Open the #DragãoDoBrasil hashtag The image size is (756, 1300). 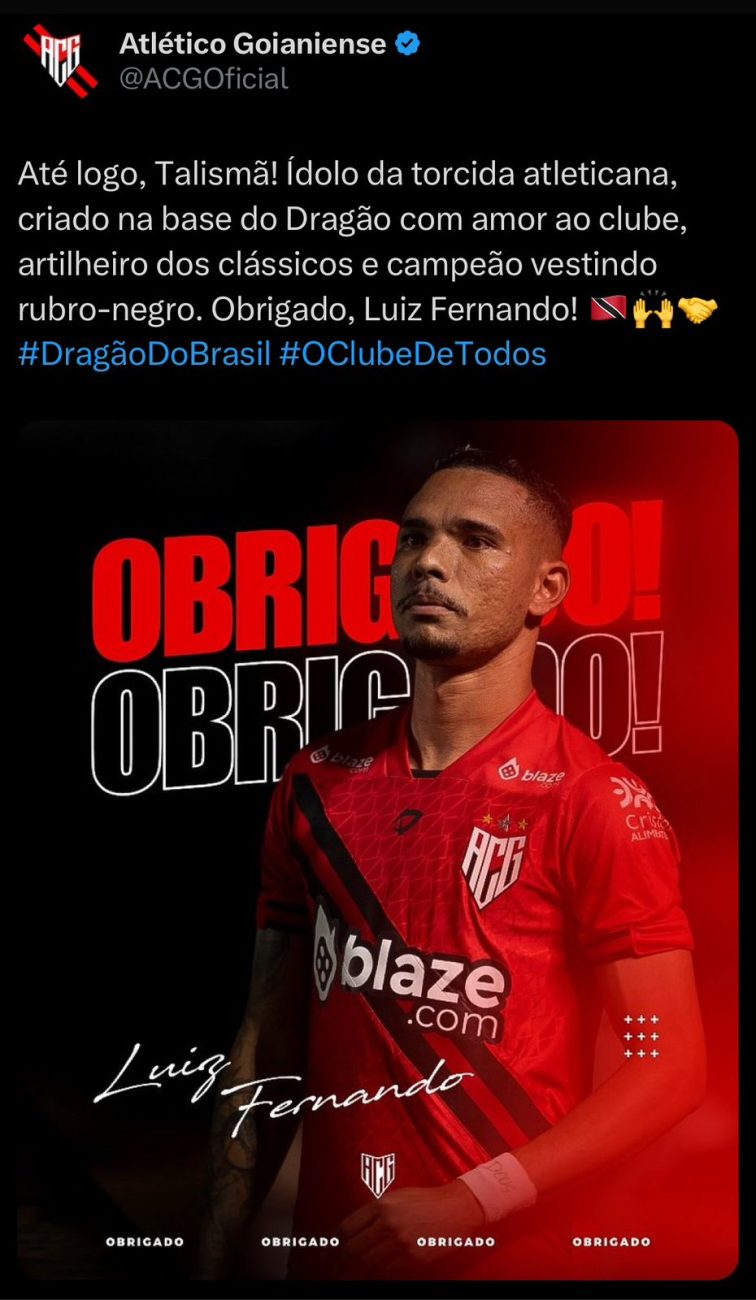pyautogui.click(x=144, y=354)
